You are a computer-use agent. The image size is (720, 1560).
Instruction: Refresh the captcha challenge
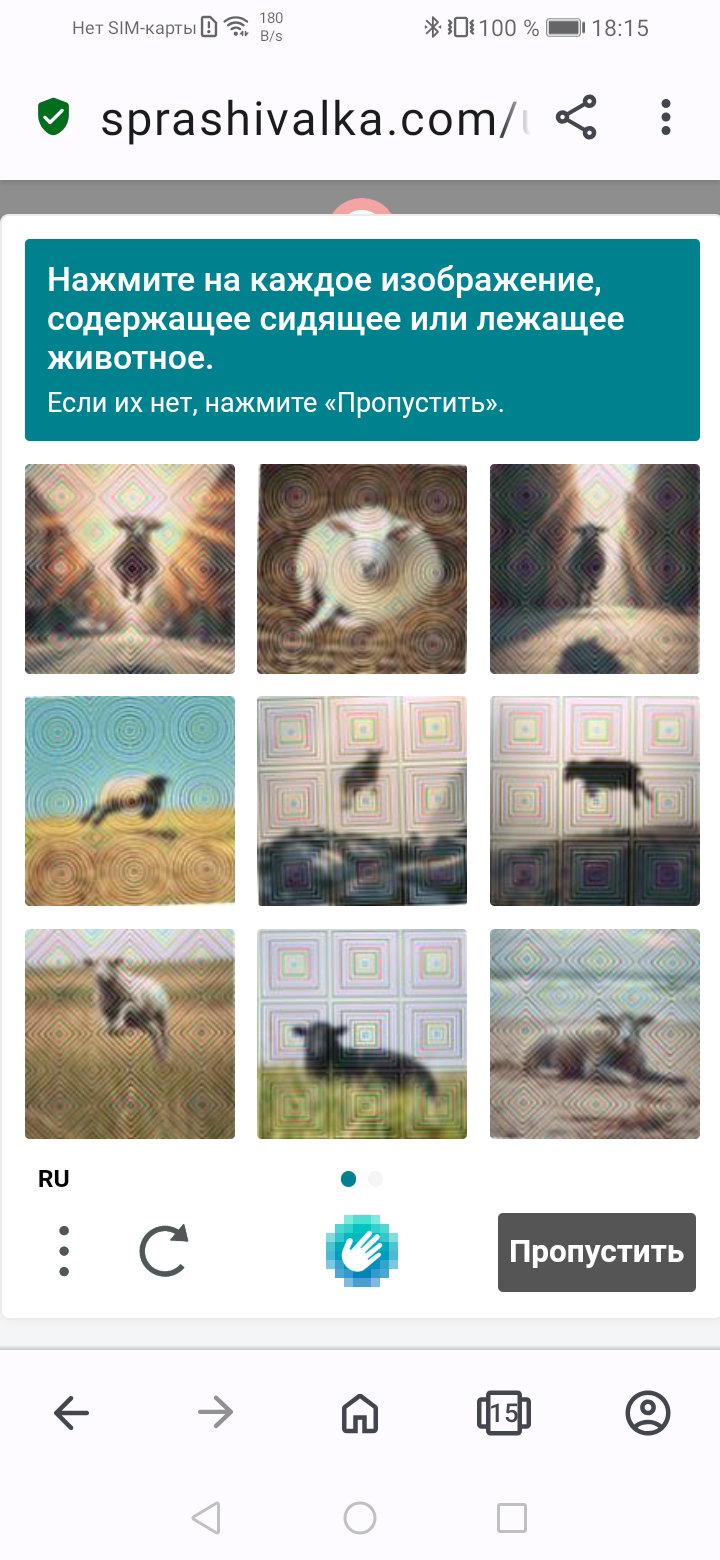pos(164,1252)
